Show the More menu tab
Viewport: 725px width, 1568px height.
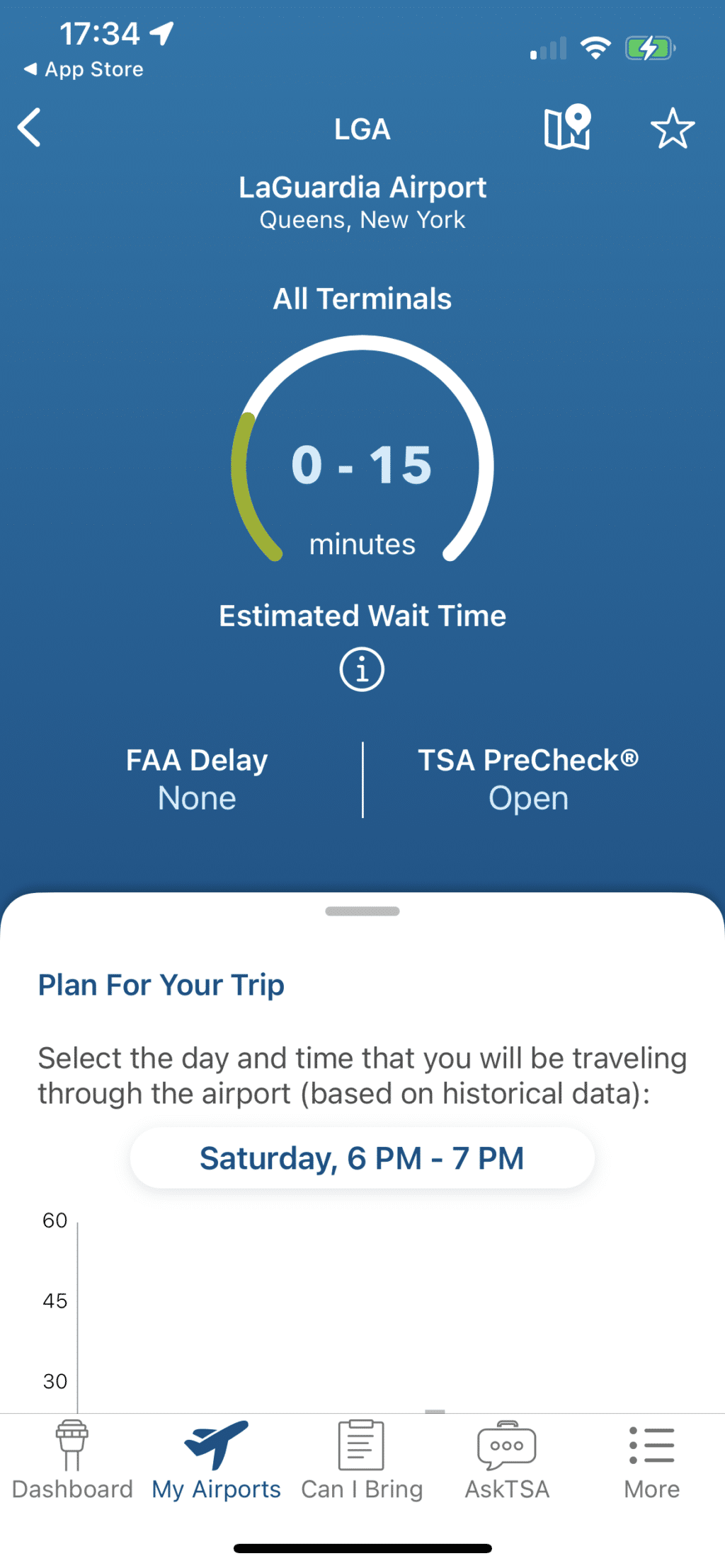point(651,1460)
